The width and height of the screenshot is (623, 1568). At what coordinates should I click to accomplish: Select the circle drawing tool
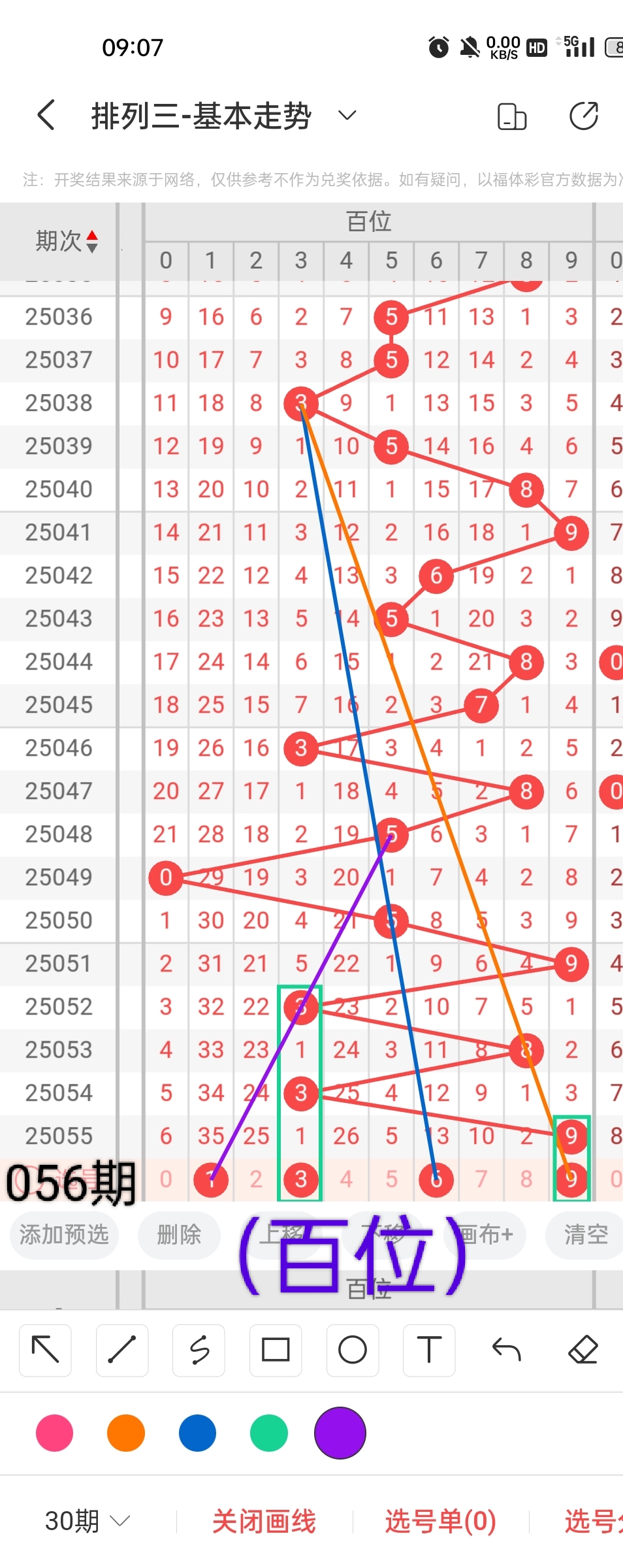[353, 1350]
